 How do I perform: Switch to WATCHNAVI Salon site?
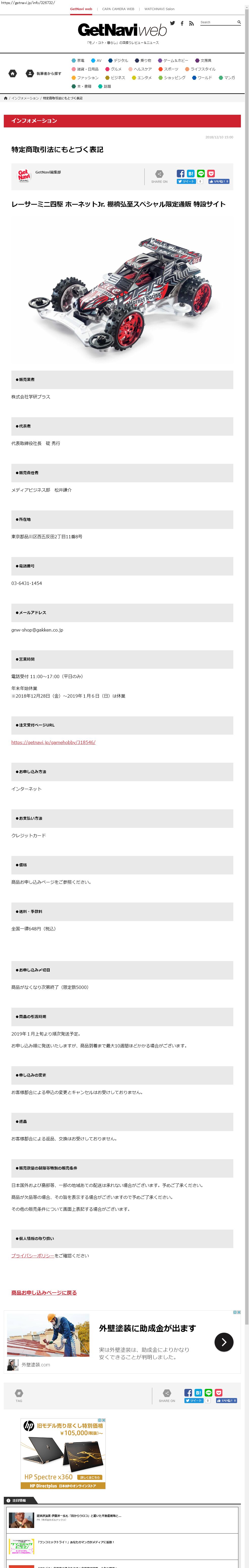[160, 9]
